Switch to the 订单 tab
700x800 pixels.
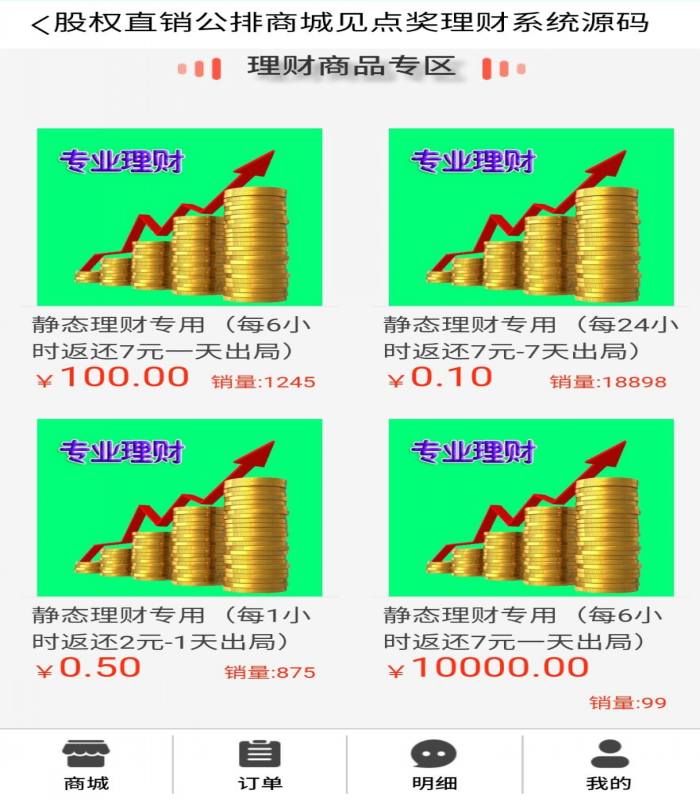pos(260,766)
